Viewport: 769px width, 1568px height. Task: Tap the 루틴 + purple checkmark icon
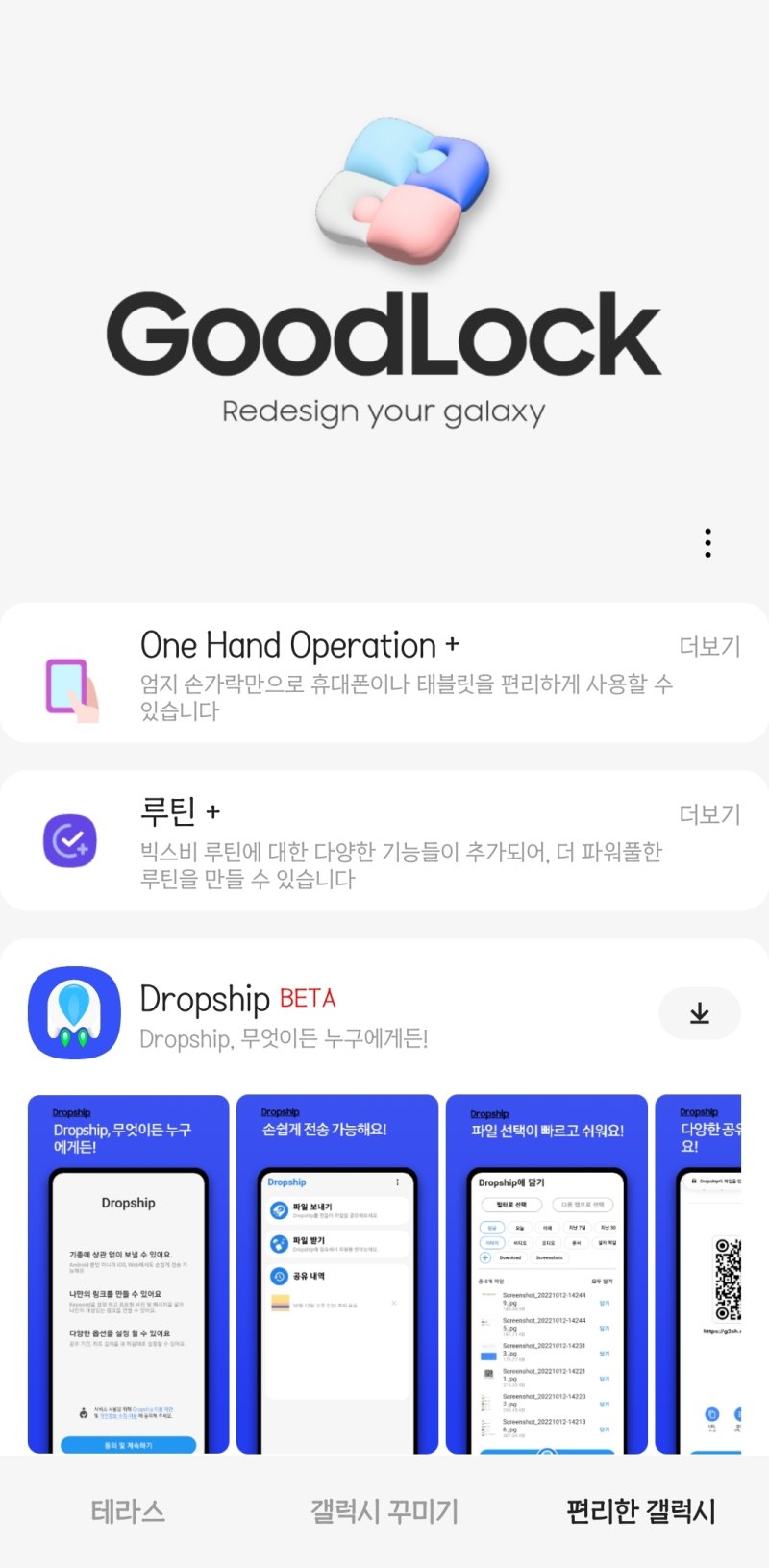[71, 839]
